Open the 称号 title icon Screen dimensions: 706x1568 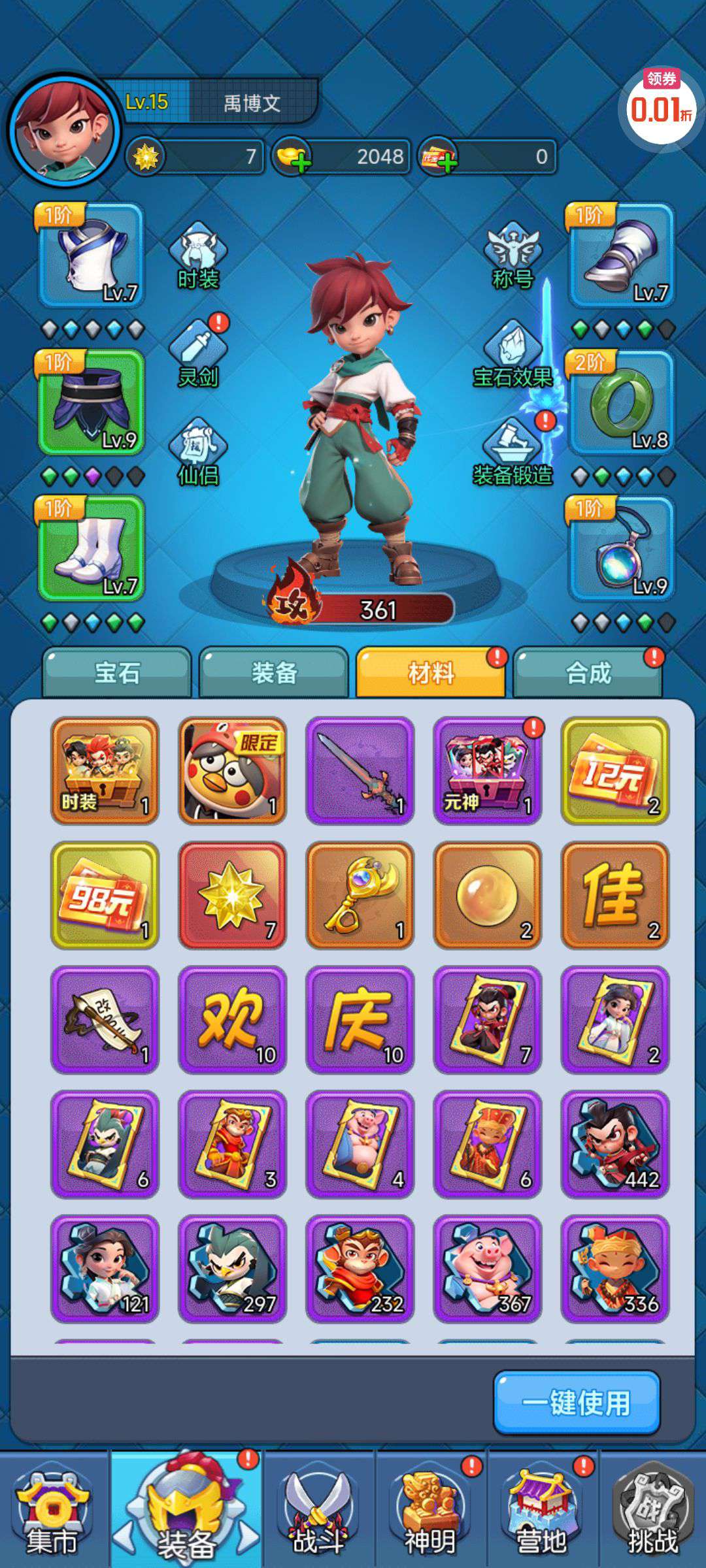click(513, 256)
